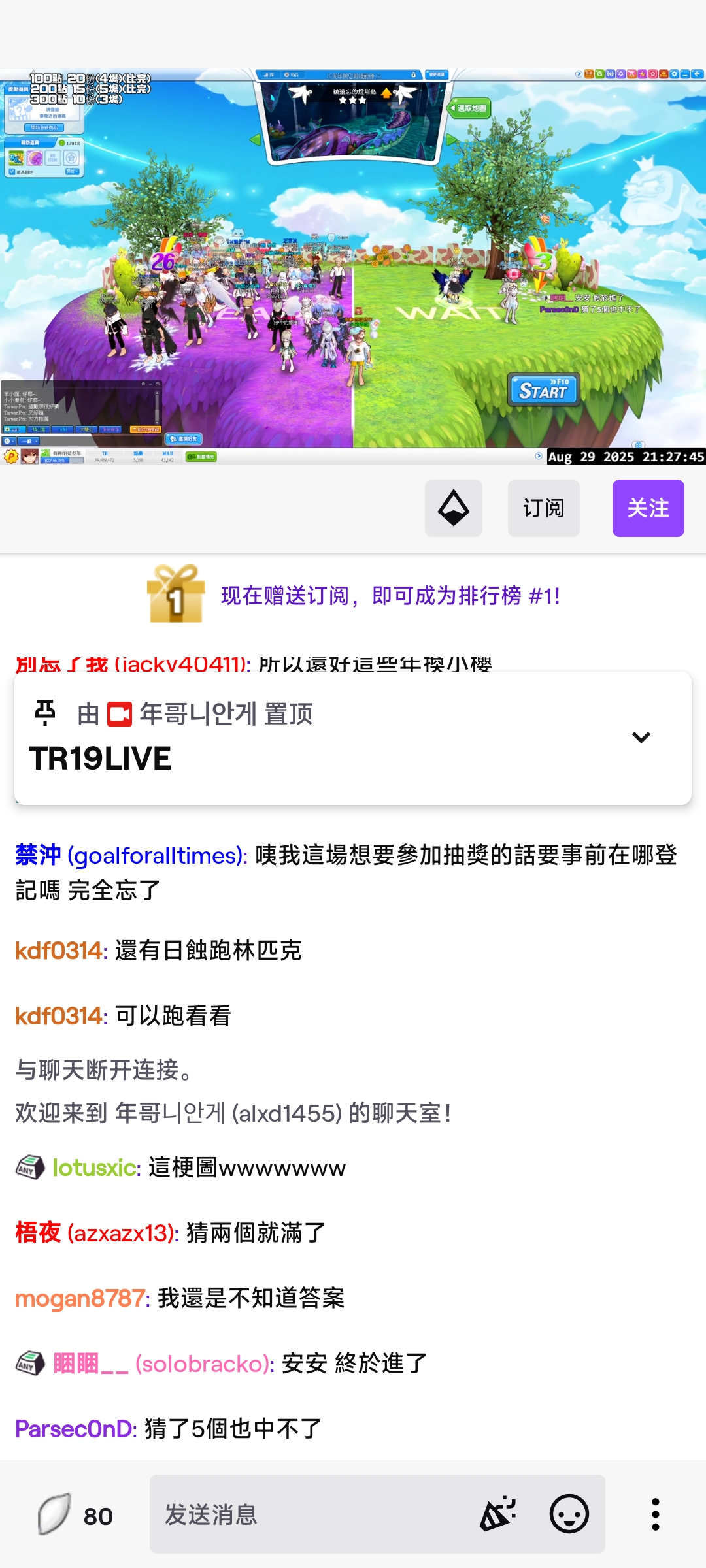Open lotusxic's username in chat

click(x=95, y=1168)
